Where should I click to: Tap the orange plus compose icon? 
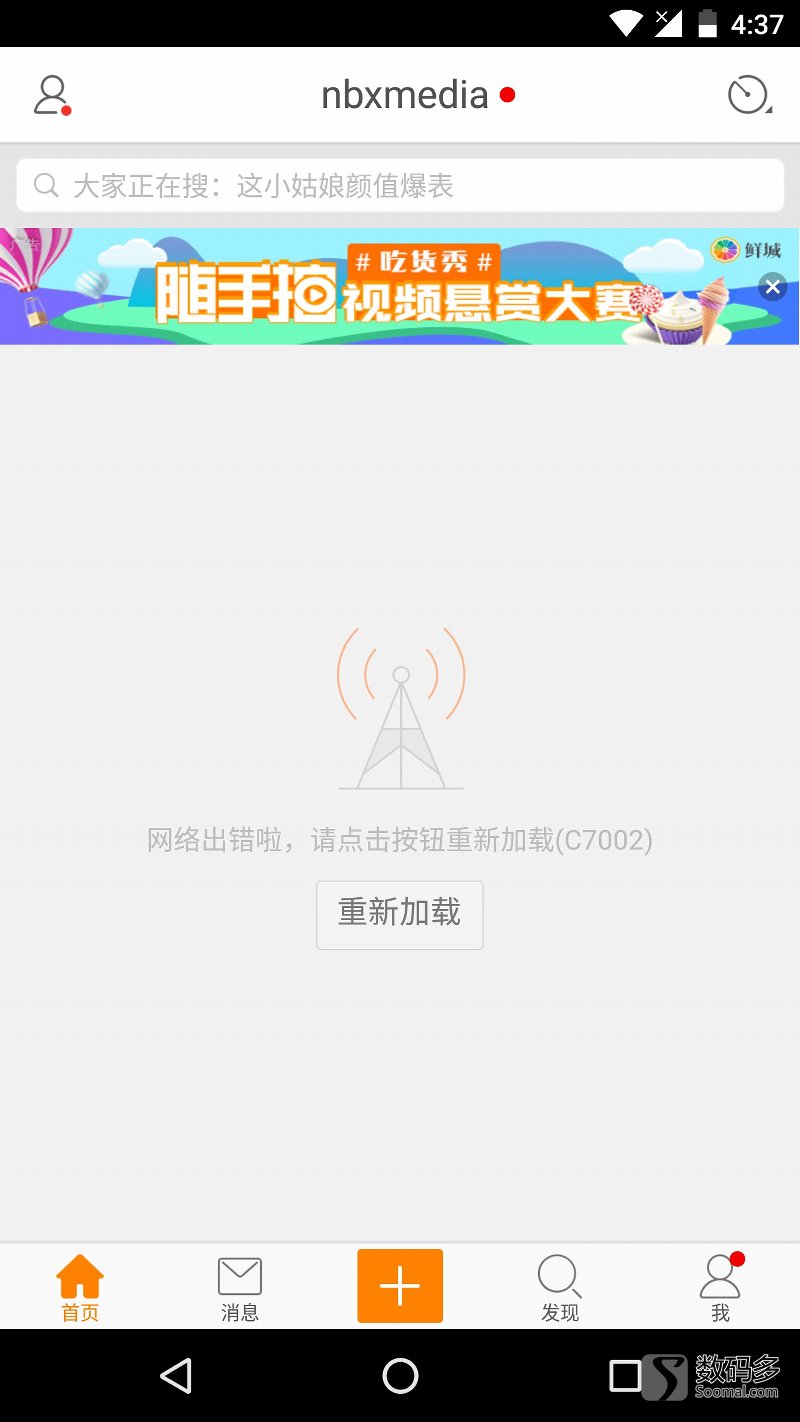[400, 1286]
